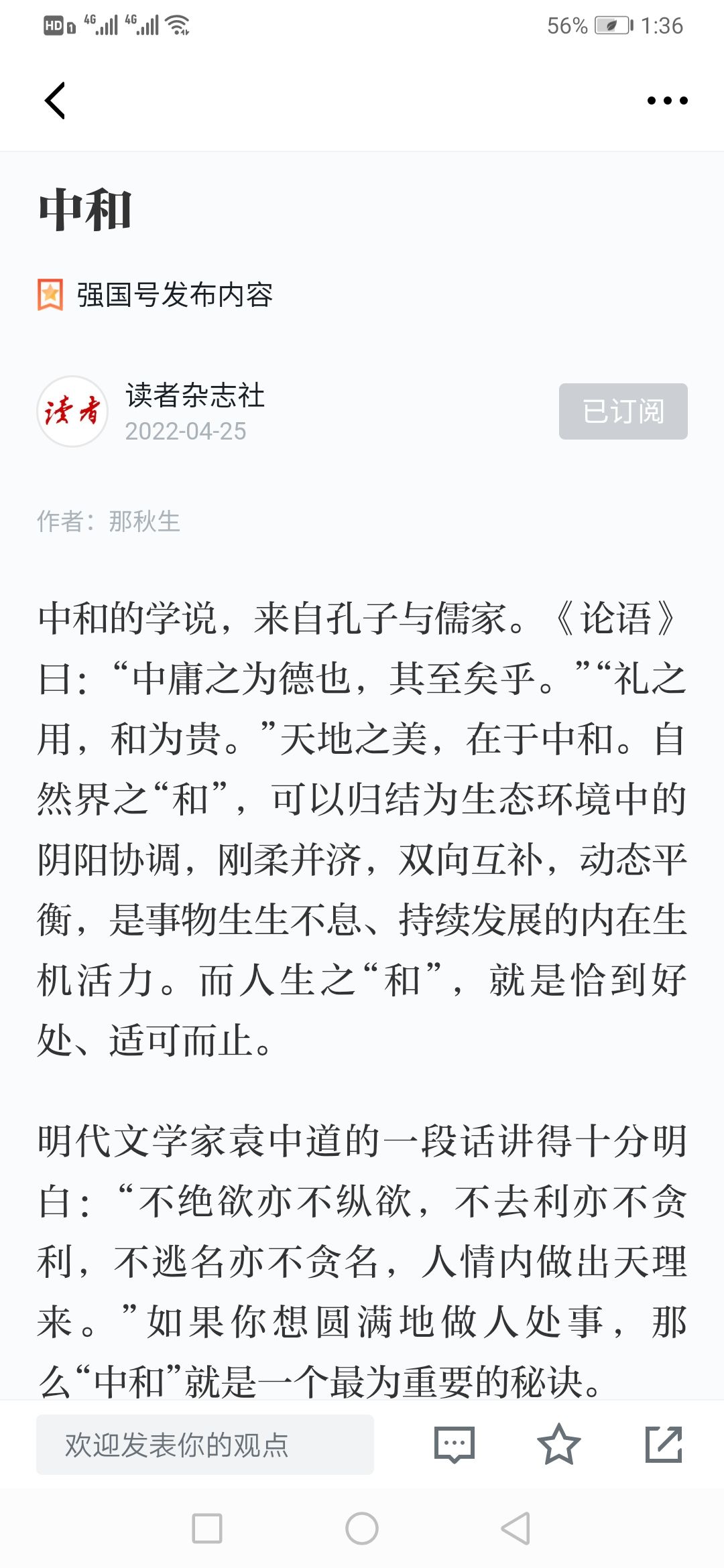The image size is (724, 1568).
Task: Tap the 已订阅 subscription button
Action: [623, 411]
